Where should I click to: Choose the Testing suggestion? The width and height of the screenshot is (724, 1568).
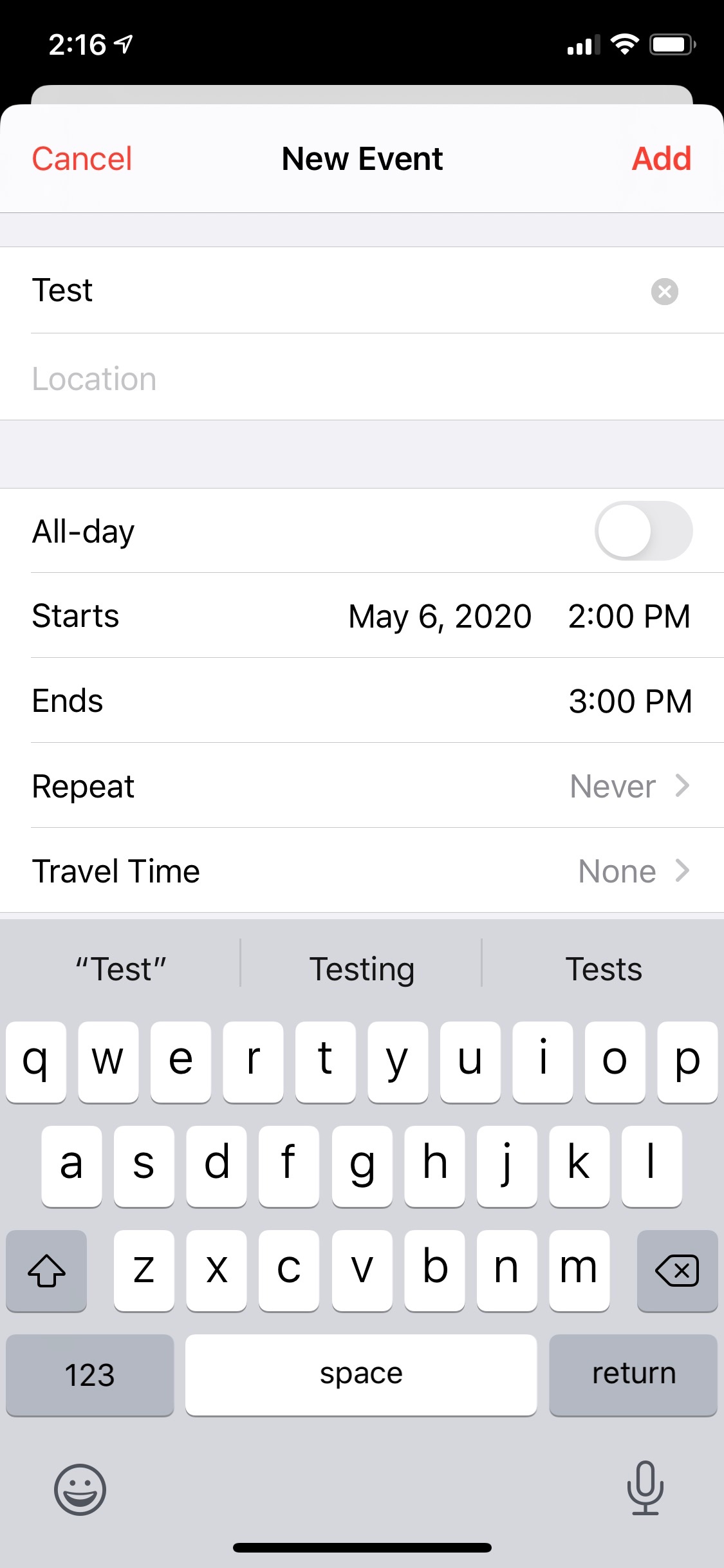pos(362,969)
